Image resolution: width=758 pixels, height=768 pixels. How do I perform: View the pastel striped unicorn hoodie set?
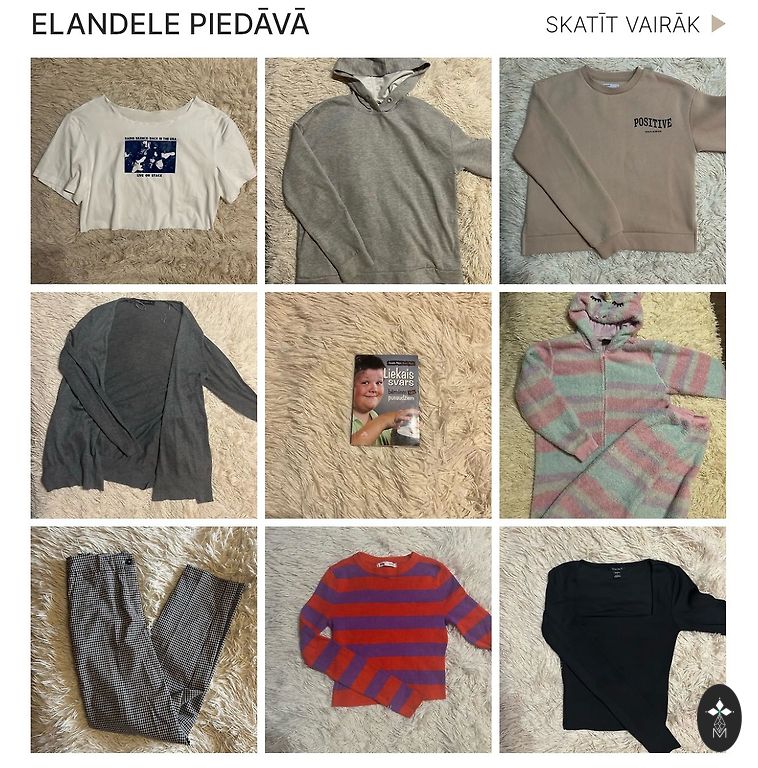[x=612, y=404]
